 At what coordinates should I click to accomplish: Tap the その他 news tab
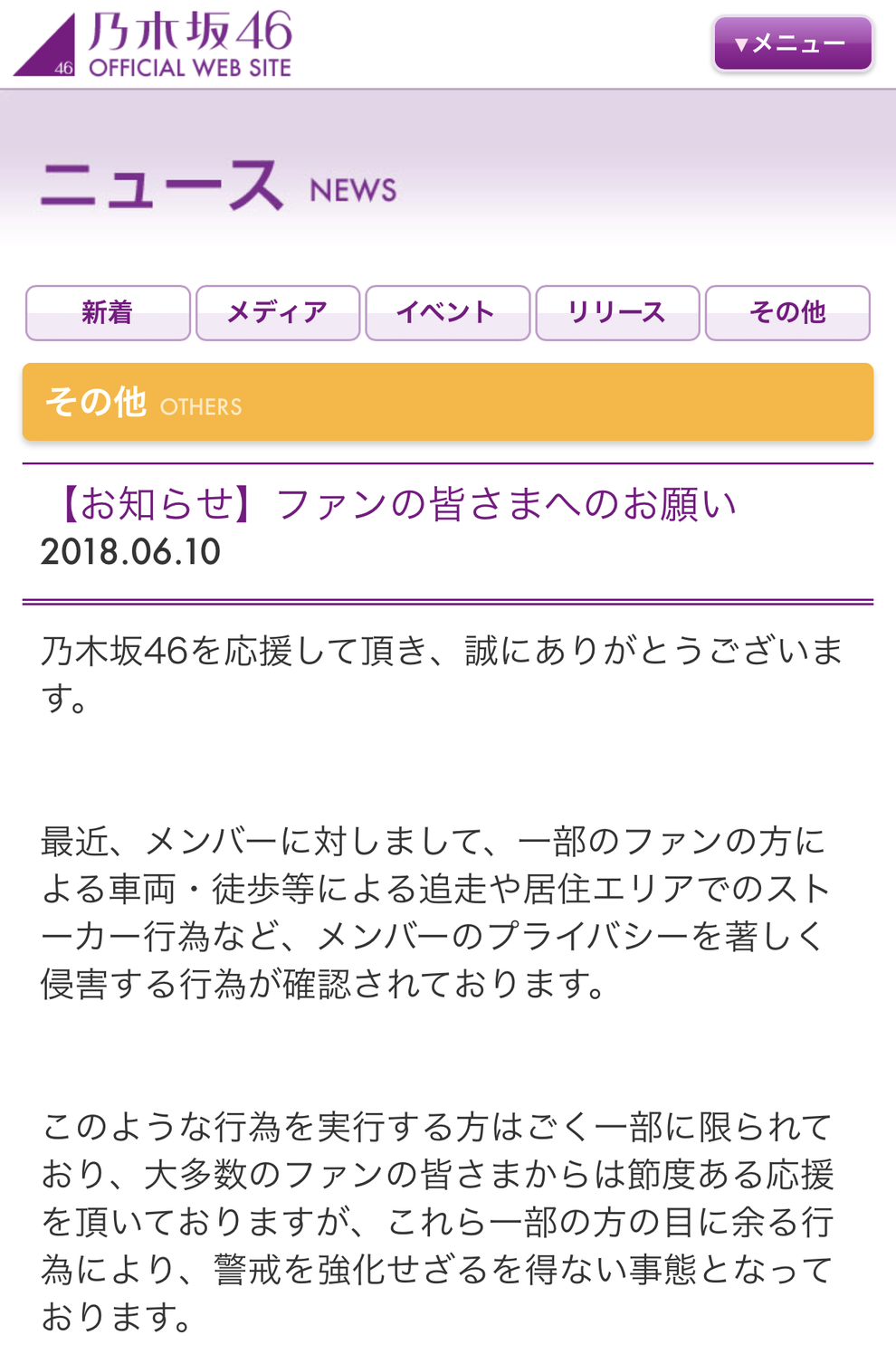click(786, 313)
